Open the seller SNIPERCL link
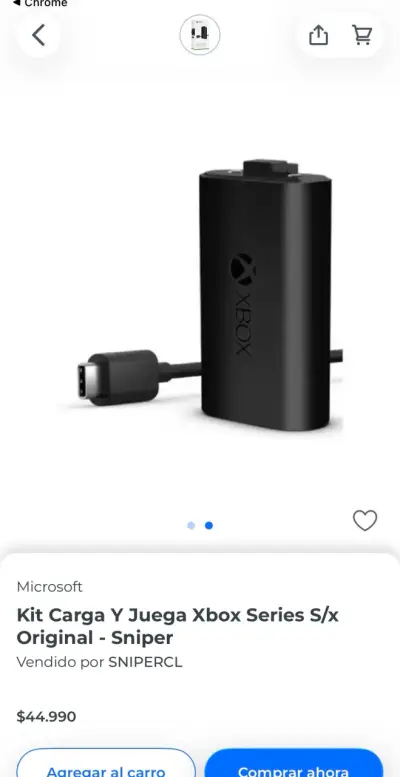Viewport: 400px width, 777px height. click(x=145, y=662)
